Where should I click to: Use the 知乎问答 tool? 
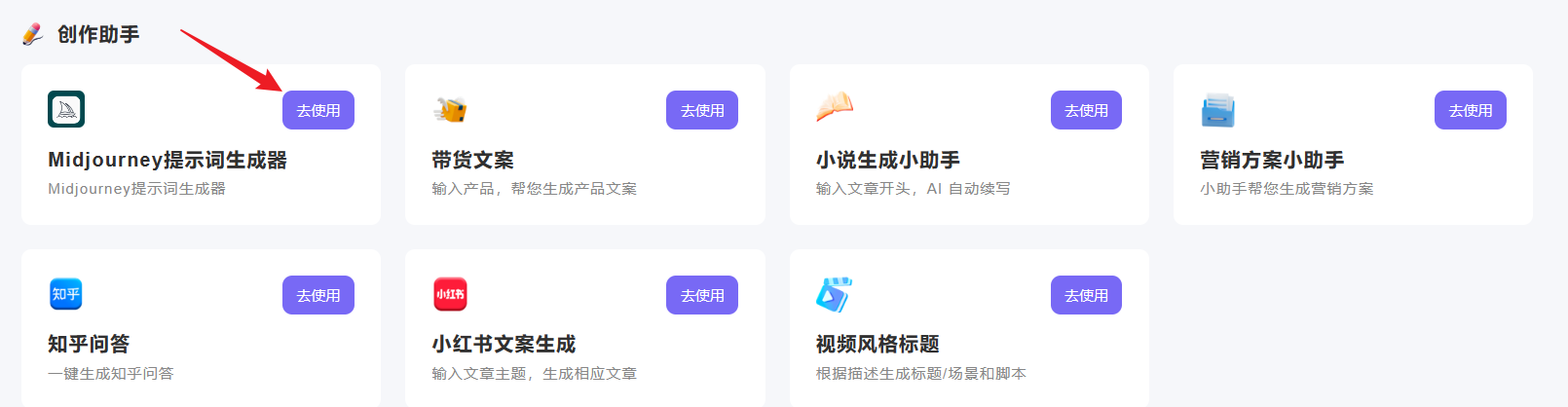click(317, 295)
